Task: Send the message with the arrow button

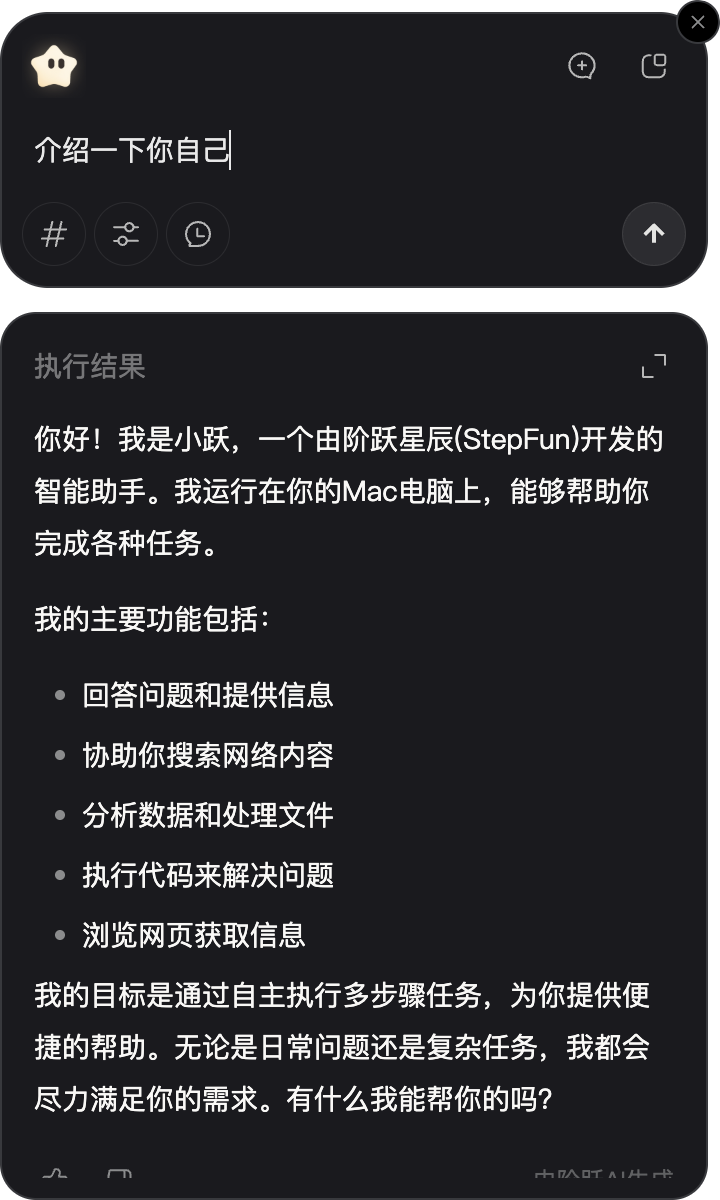Action: (653, 234)
